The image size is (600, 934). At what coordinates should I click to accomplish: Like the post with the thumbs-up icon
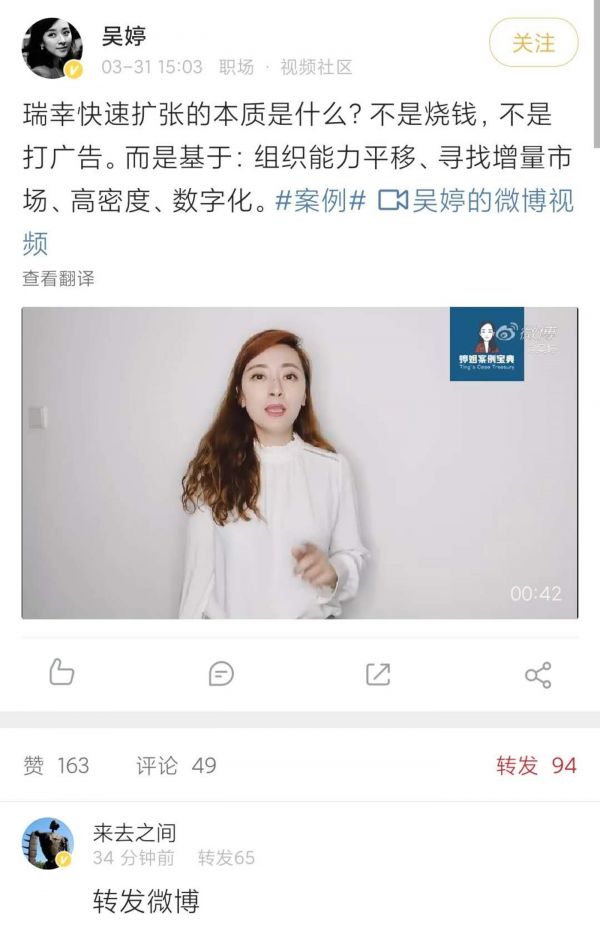62,673
